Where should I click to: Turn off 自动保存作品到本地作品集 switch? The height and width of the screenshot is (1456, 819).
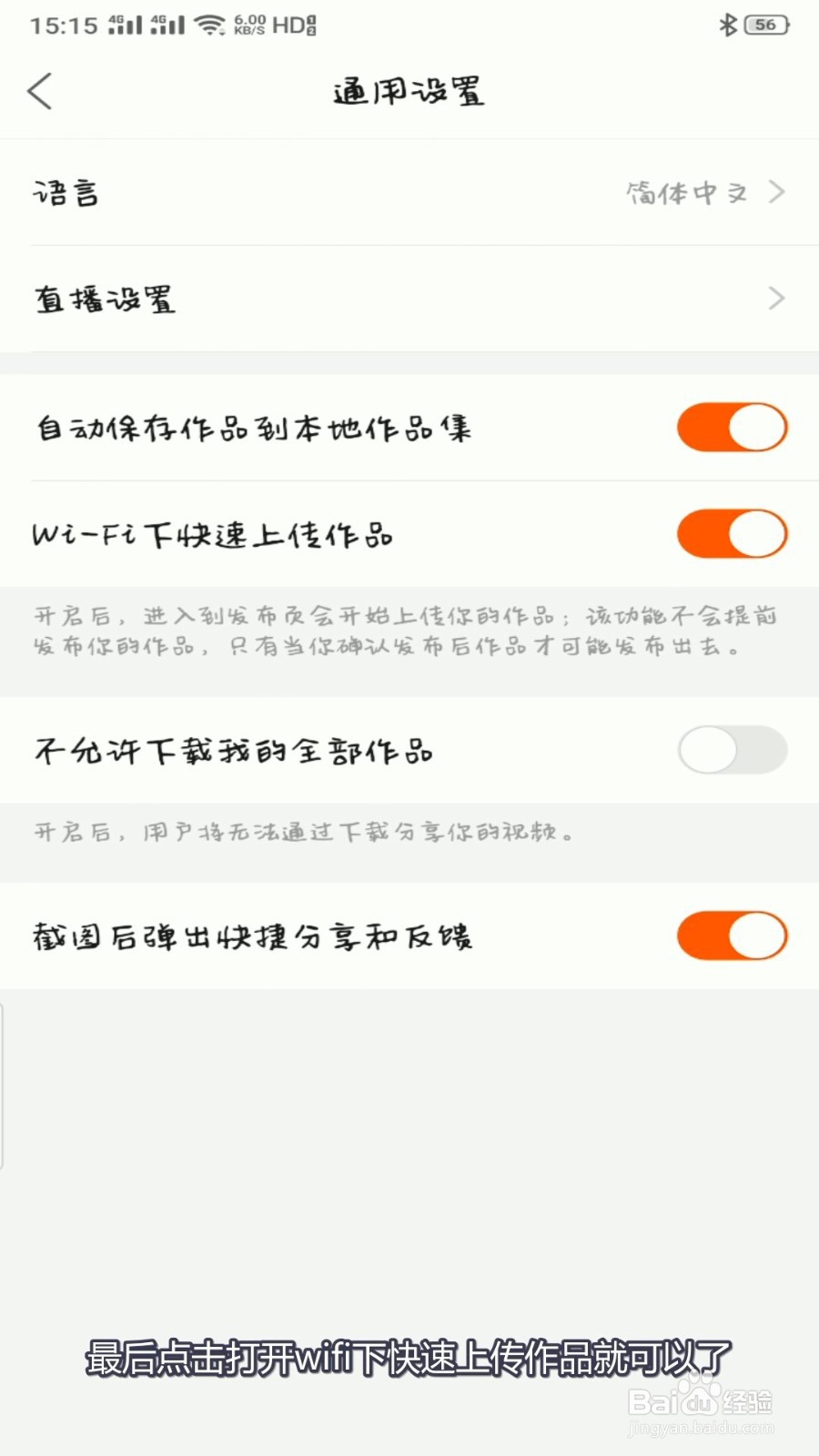coord(732,428)
